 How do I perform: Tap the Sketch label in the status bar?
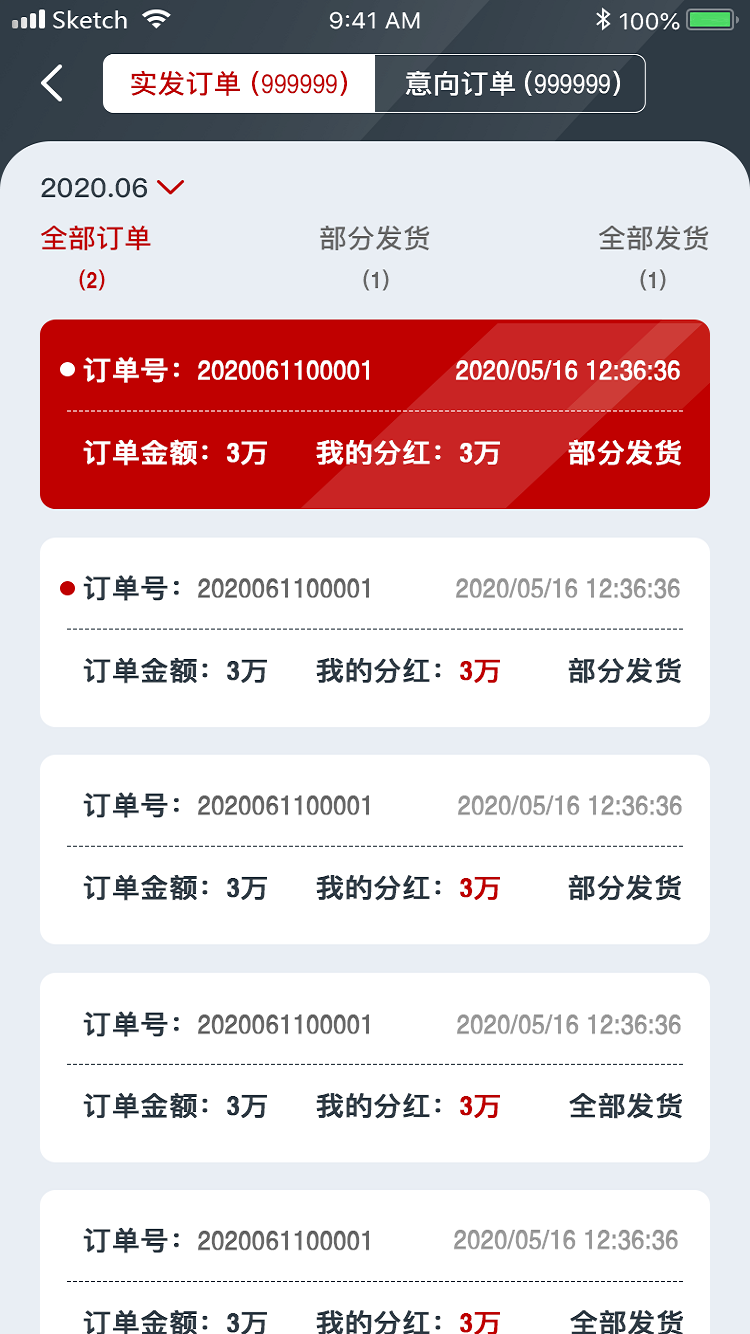(88, 18)
